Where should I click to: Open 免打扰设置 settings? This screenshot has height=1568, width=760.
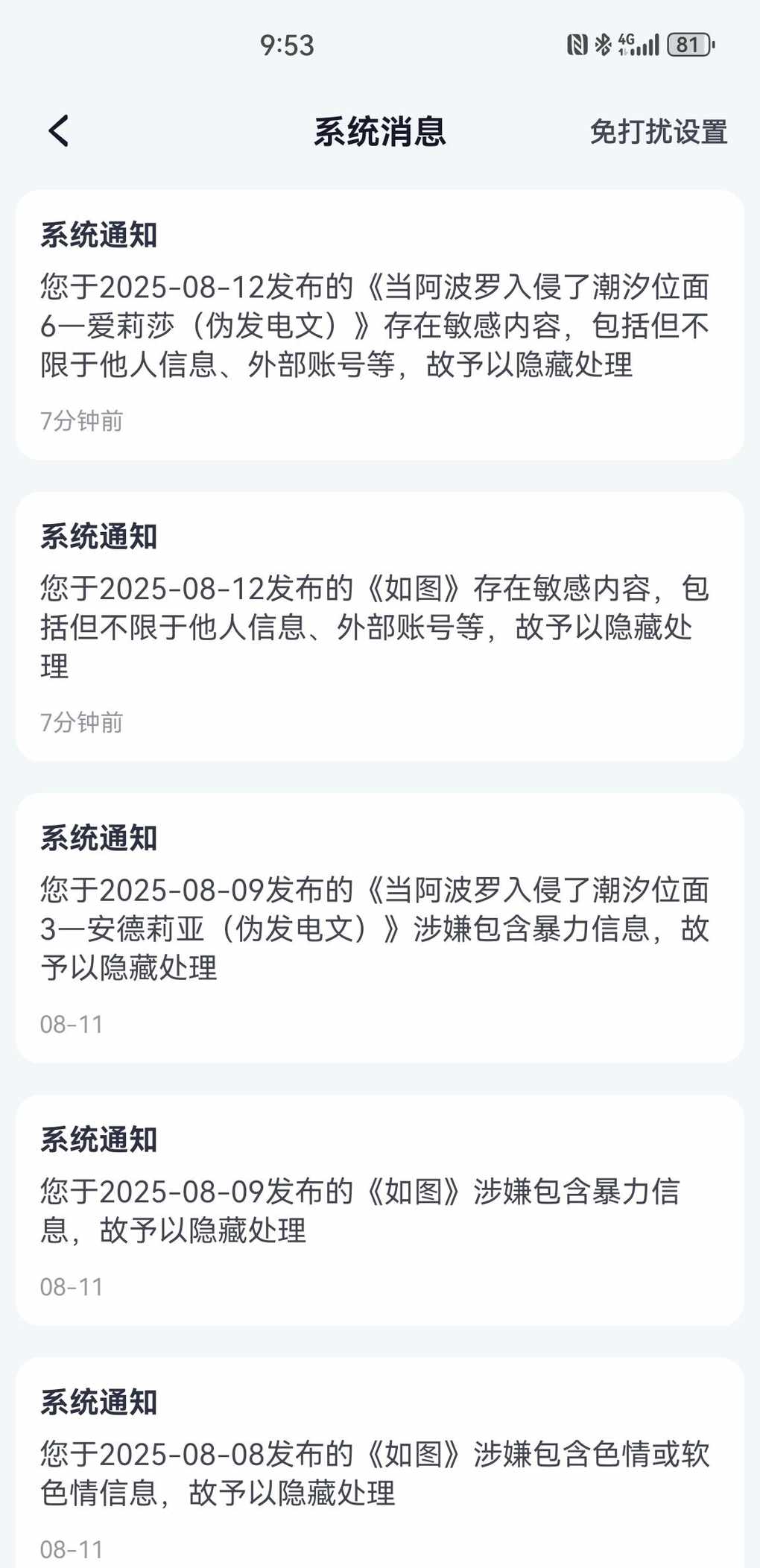coord(658,132)
